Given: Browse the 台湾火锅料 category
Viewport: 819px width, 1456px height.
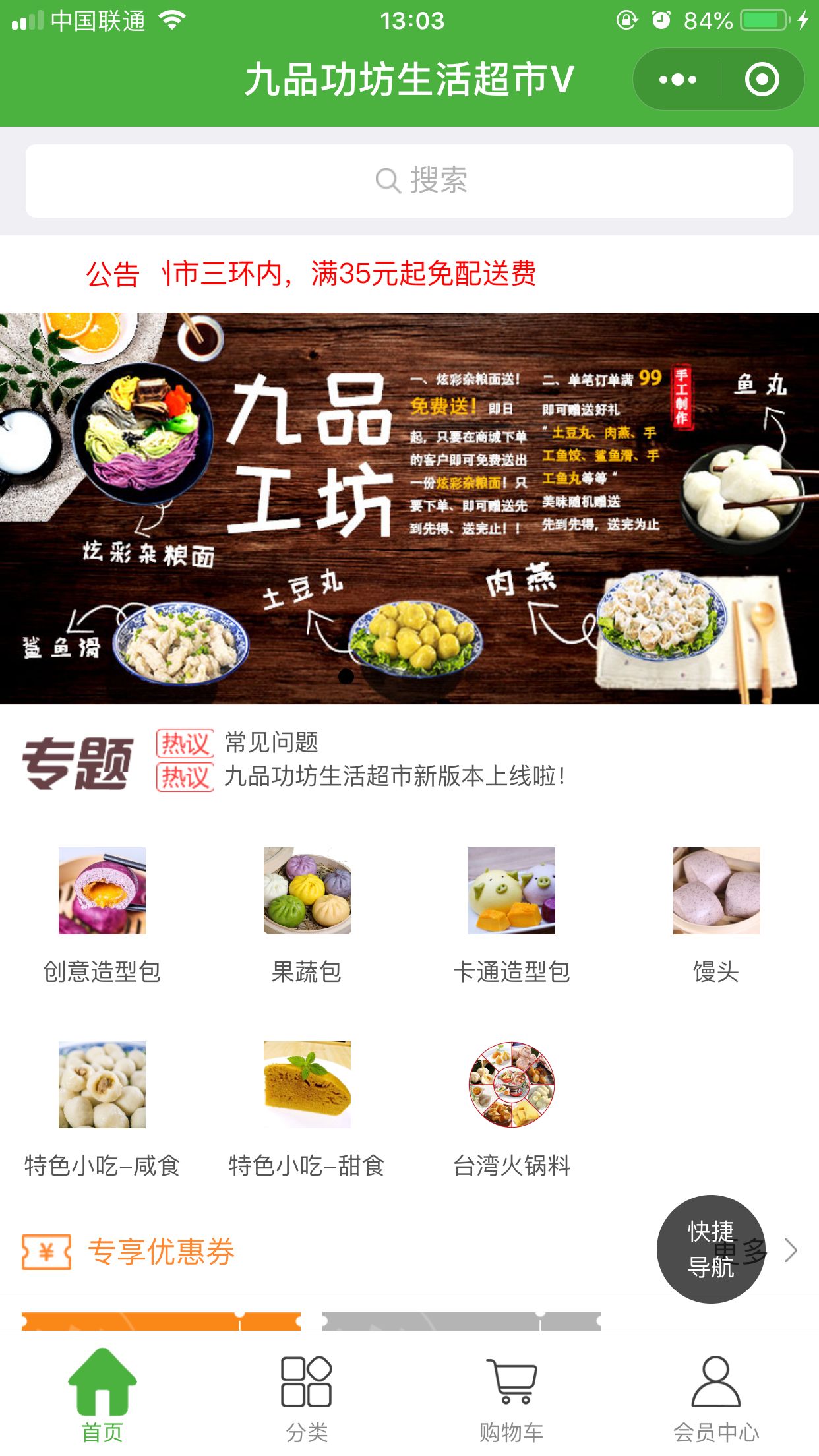Looking at the screenshot, I should coord(512,1109).
